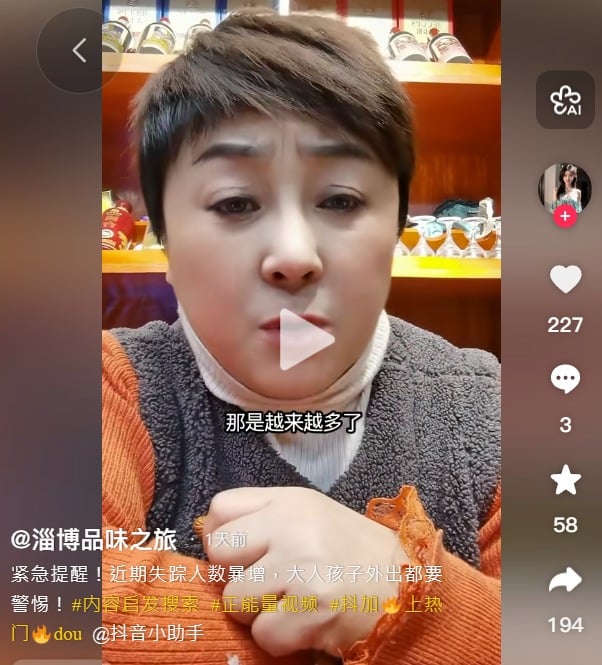Image resolution: width=602 pixels, height=665 pixels.
Task: Open the @抖音小助手 mention
Action: point(148,633)
